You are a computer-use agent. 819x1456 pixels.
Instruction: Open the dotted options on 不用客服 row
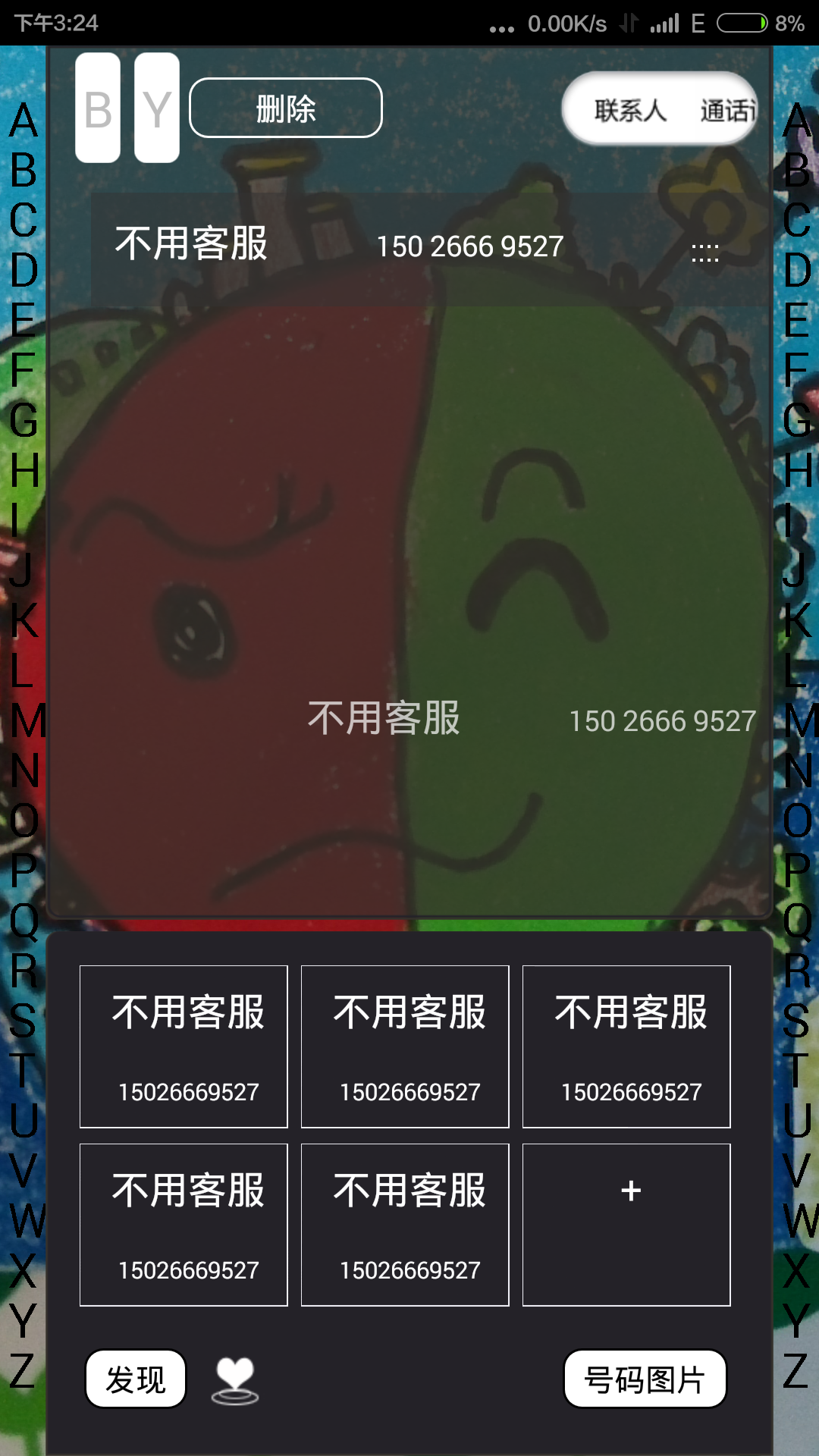704,253
